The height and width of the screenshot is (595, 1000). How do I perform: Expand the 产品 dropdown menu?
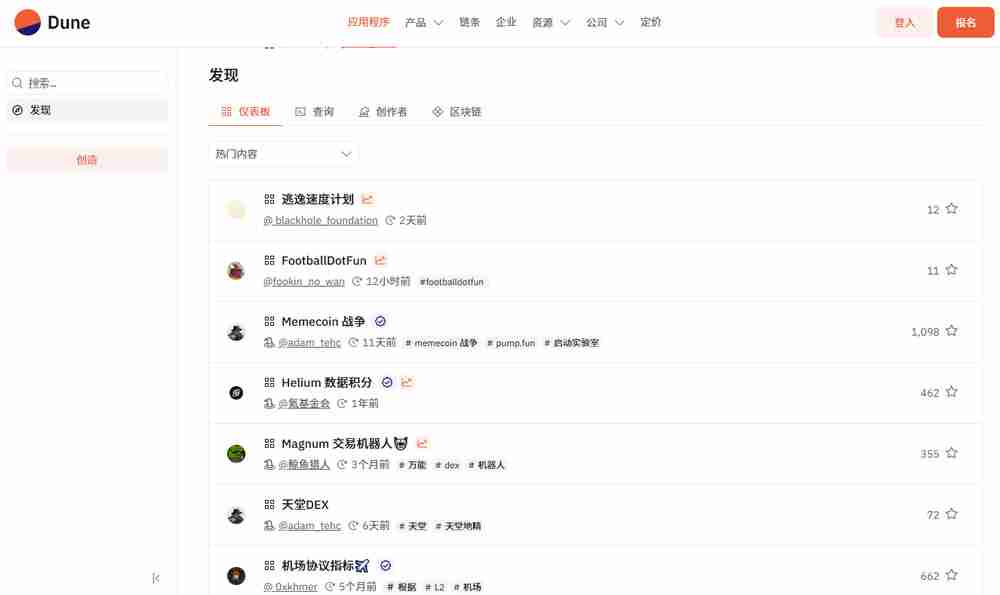tap(423, 22)
